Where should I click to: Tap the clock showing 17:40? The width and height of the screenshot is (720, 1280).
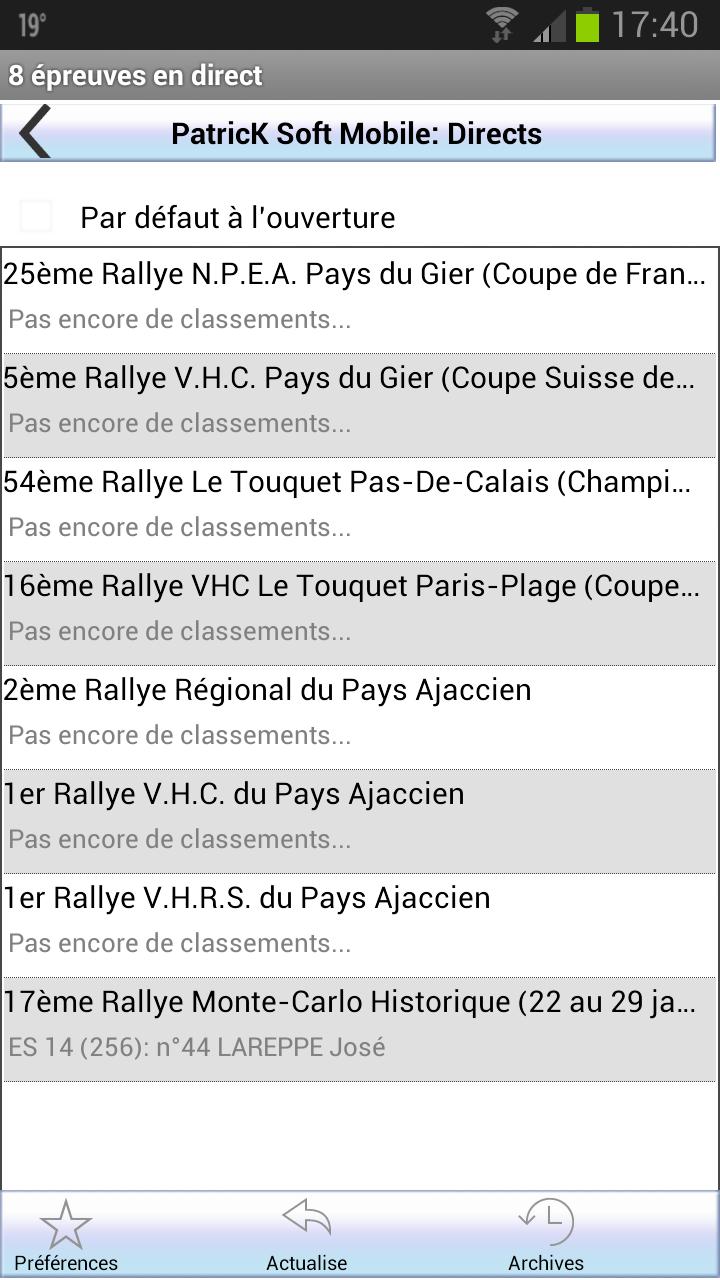click(655, 27)
